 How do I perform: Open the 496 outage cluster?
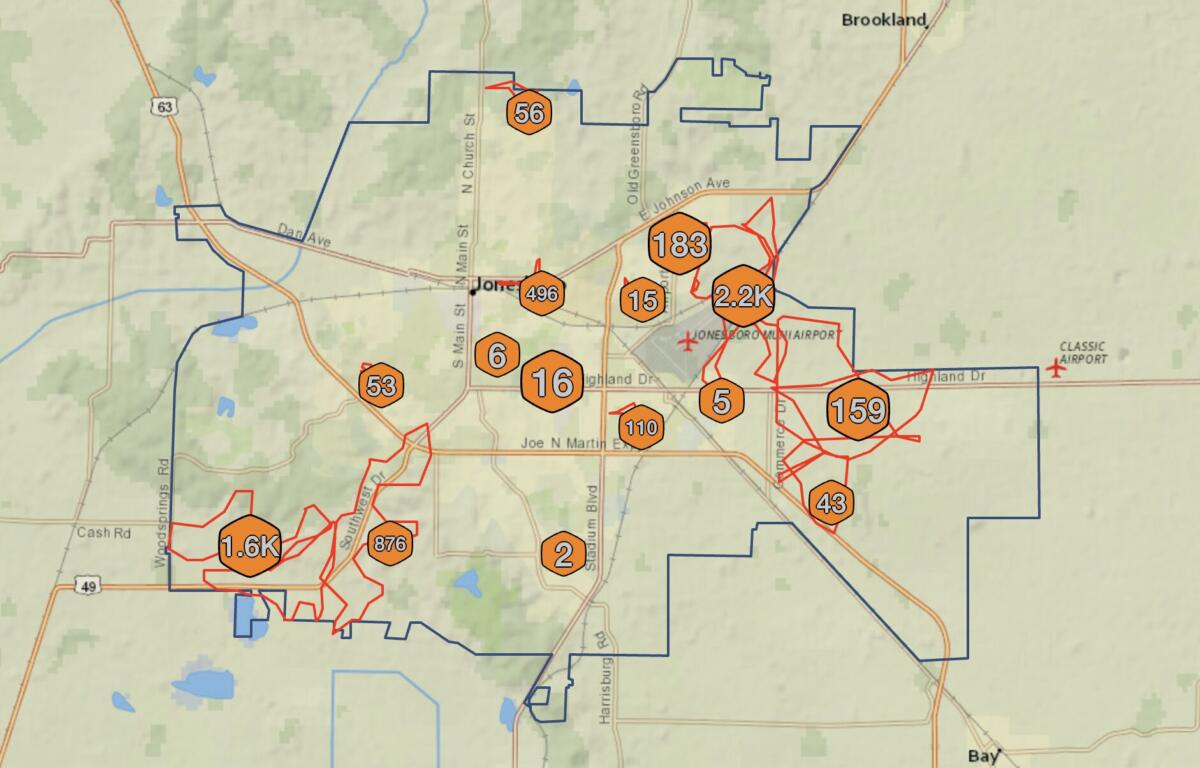541,294
